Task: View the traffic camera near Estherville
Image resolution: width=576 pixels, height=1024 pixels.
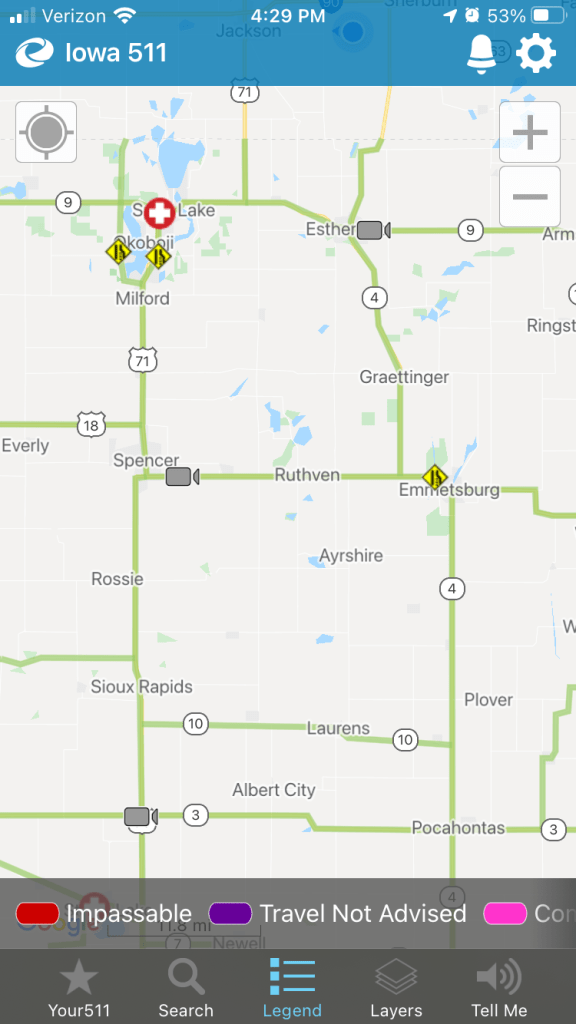Action: [x=374, y=230]
